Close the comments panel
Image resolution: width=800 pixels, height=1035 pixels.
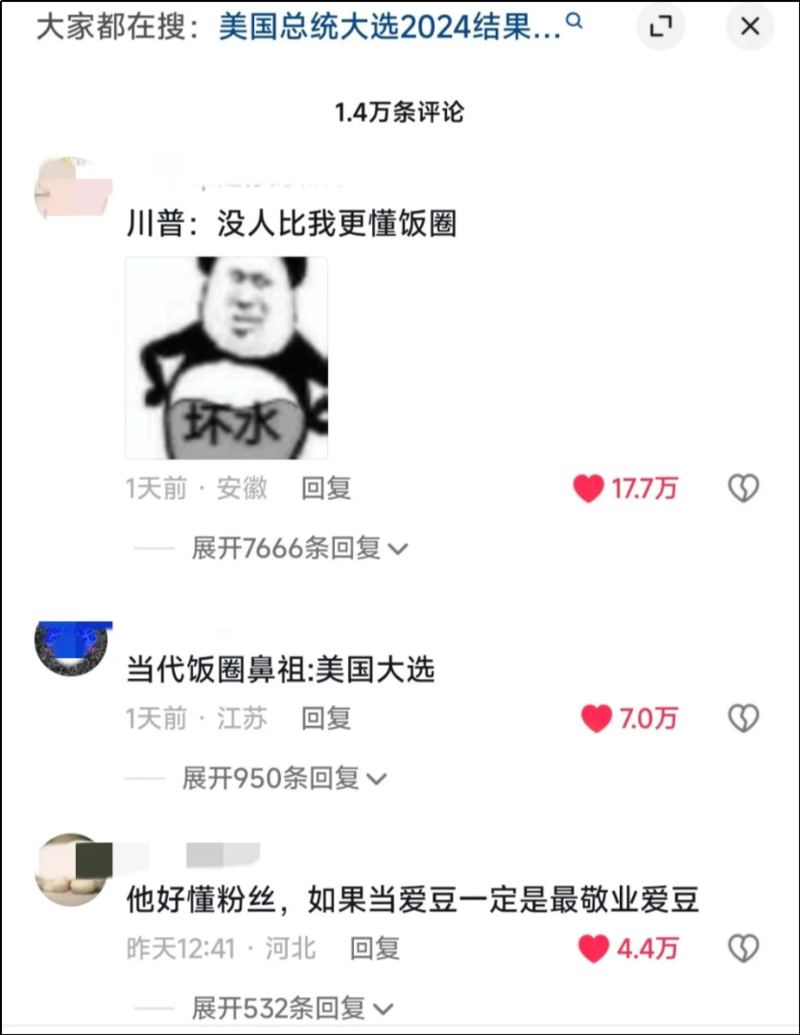(750, 27)
